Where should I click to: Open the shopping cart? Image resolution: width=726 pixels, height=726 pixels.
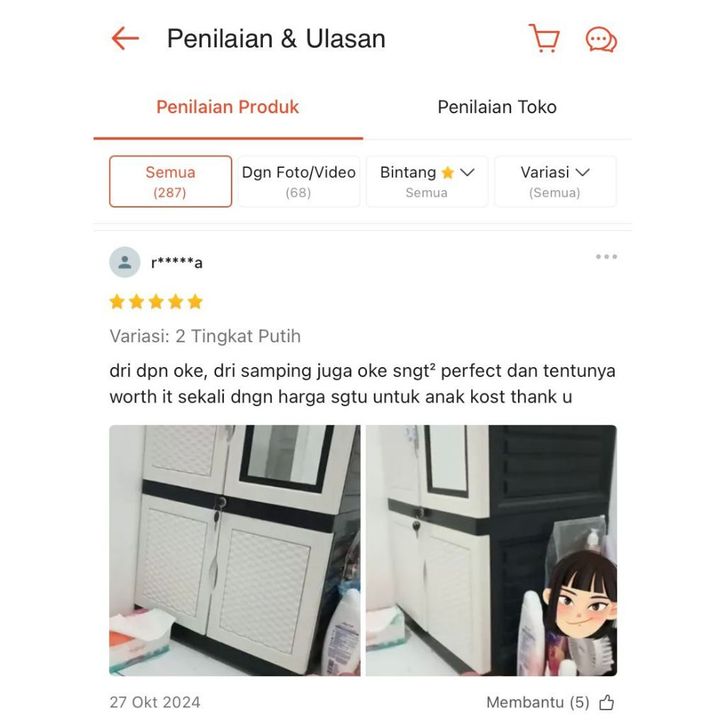coord(544,39)
